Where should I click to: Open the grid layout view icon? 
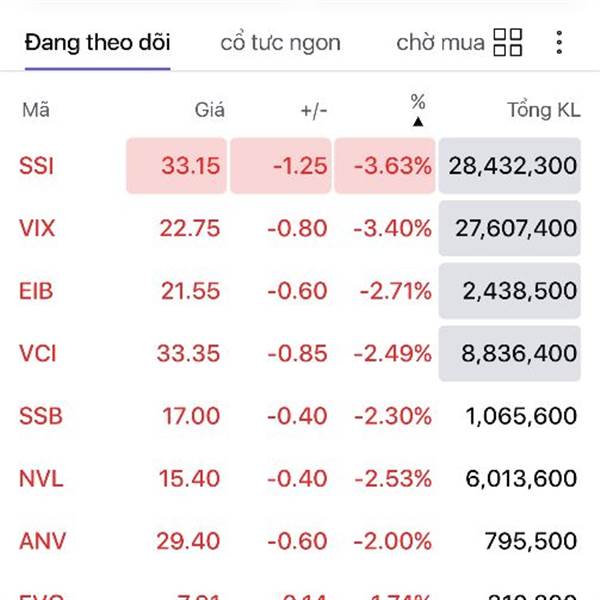pyautogui.click(x=508, y=43)
